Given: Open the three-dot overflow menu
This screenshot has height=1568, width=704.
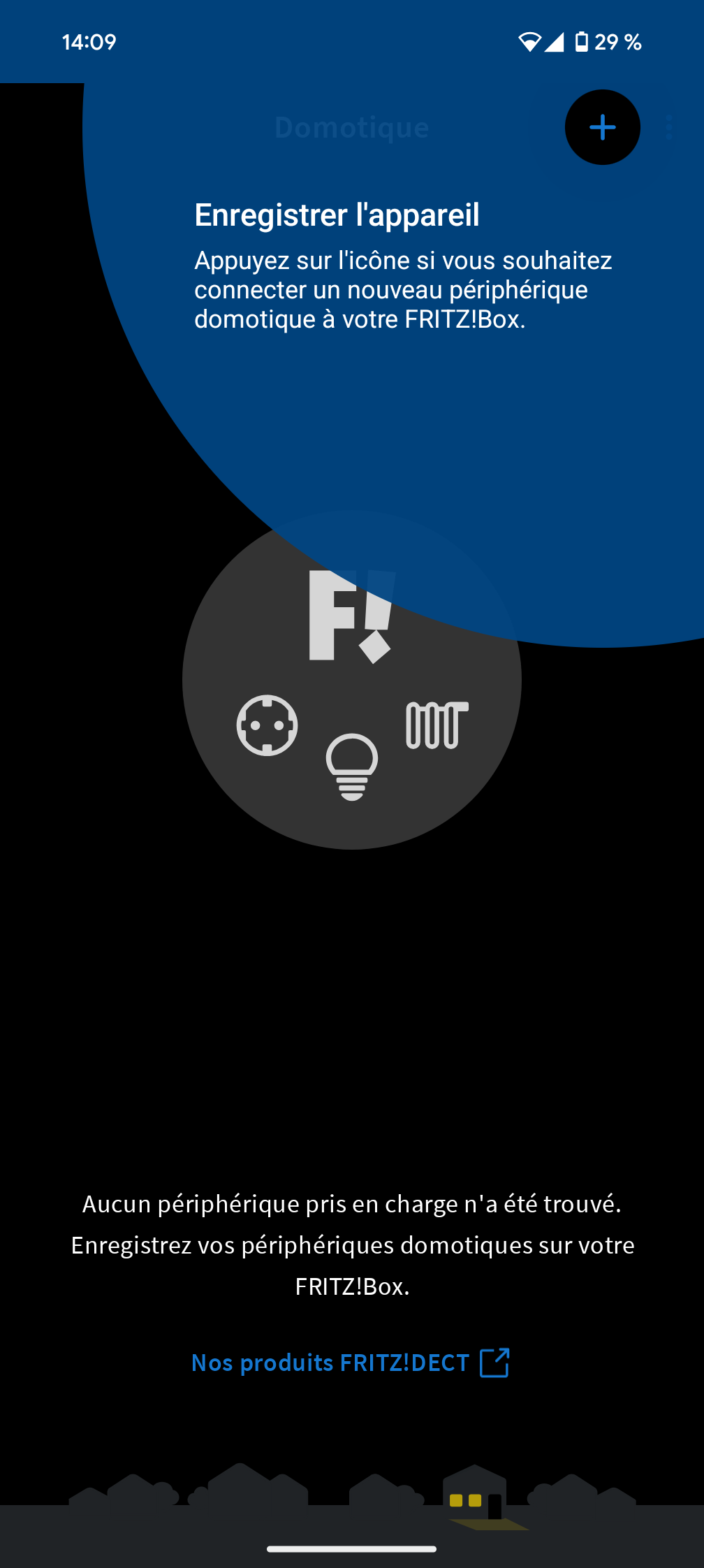Looking at the screenshot, I should click(x=669, y=128).
